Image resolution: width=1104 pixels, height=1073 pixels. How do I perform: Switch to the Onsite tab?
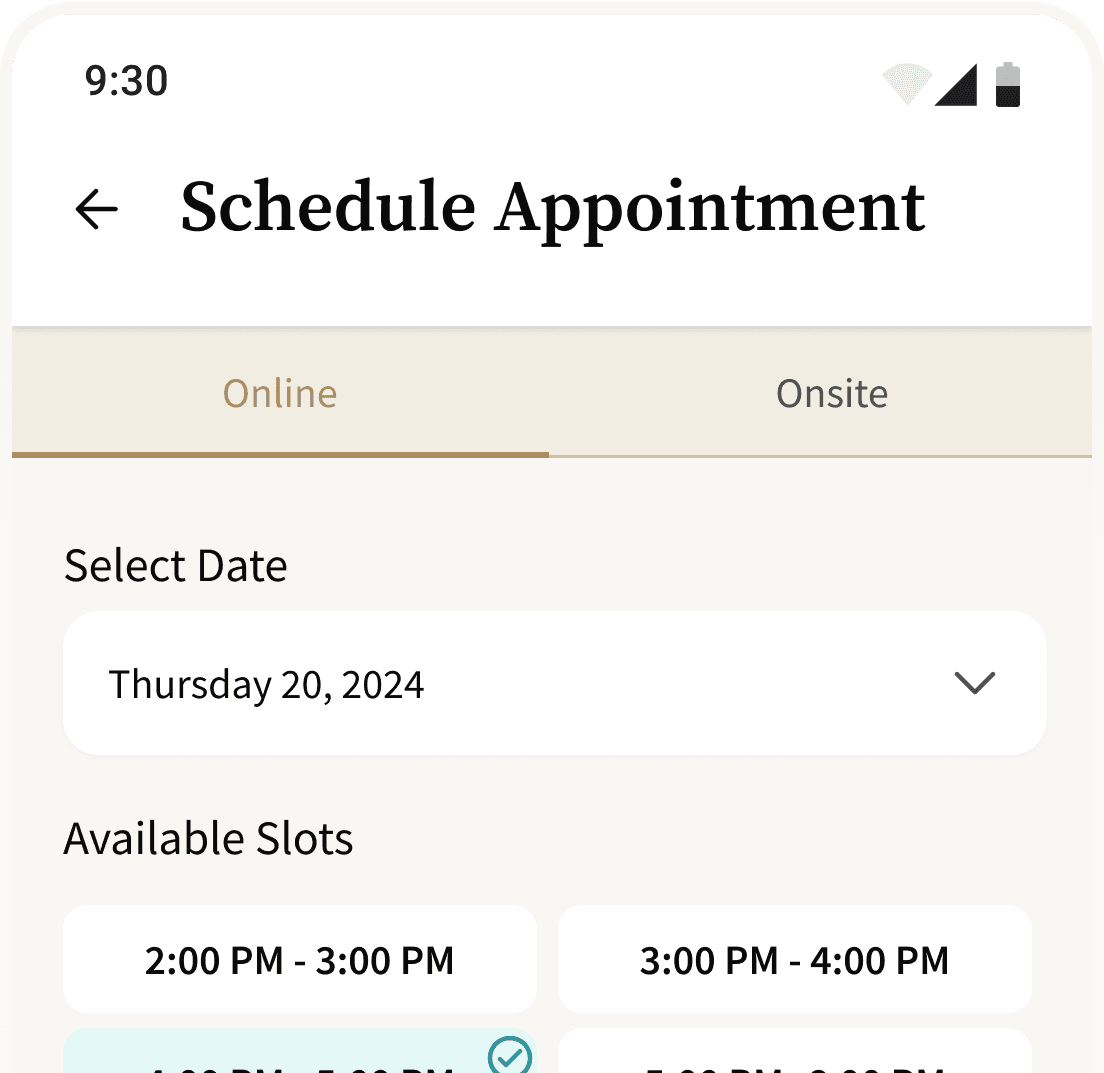[832, 394]
